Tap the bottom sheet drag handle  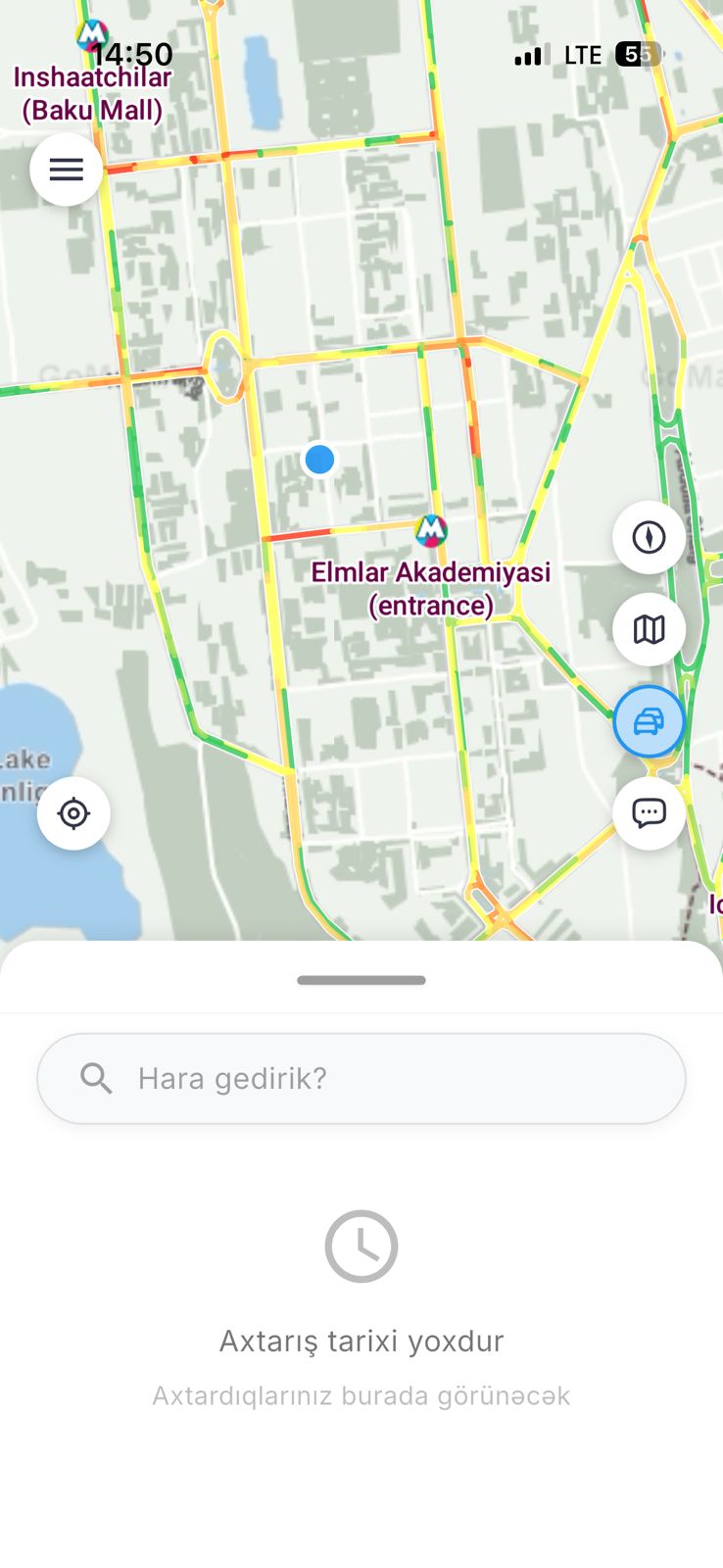pyautogui.click(x=361, y=980)
